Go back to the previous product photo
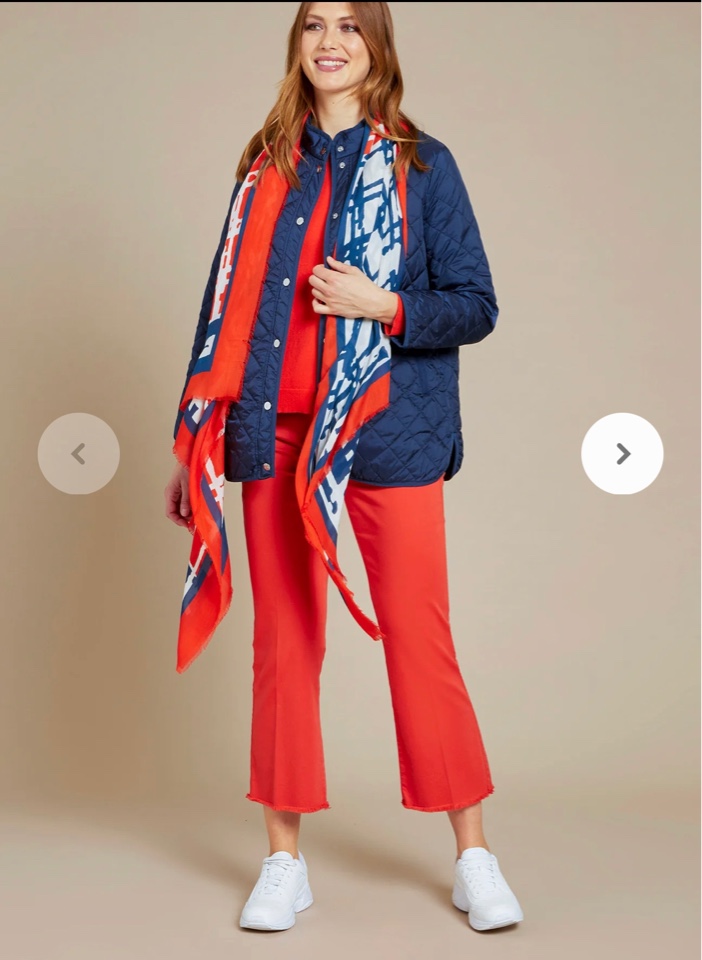The width and height of the screenshot is (702, 960). coord(78,453)
